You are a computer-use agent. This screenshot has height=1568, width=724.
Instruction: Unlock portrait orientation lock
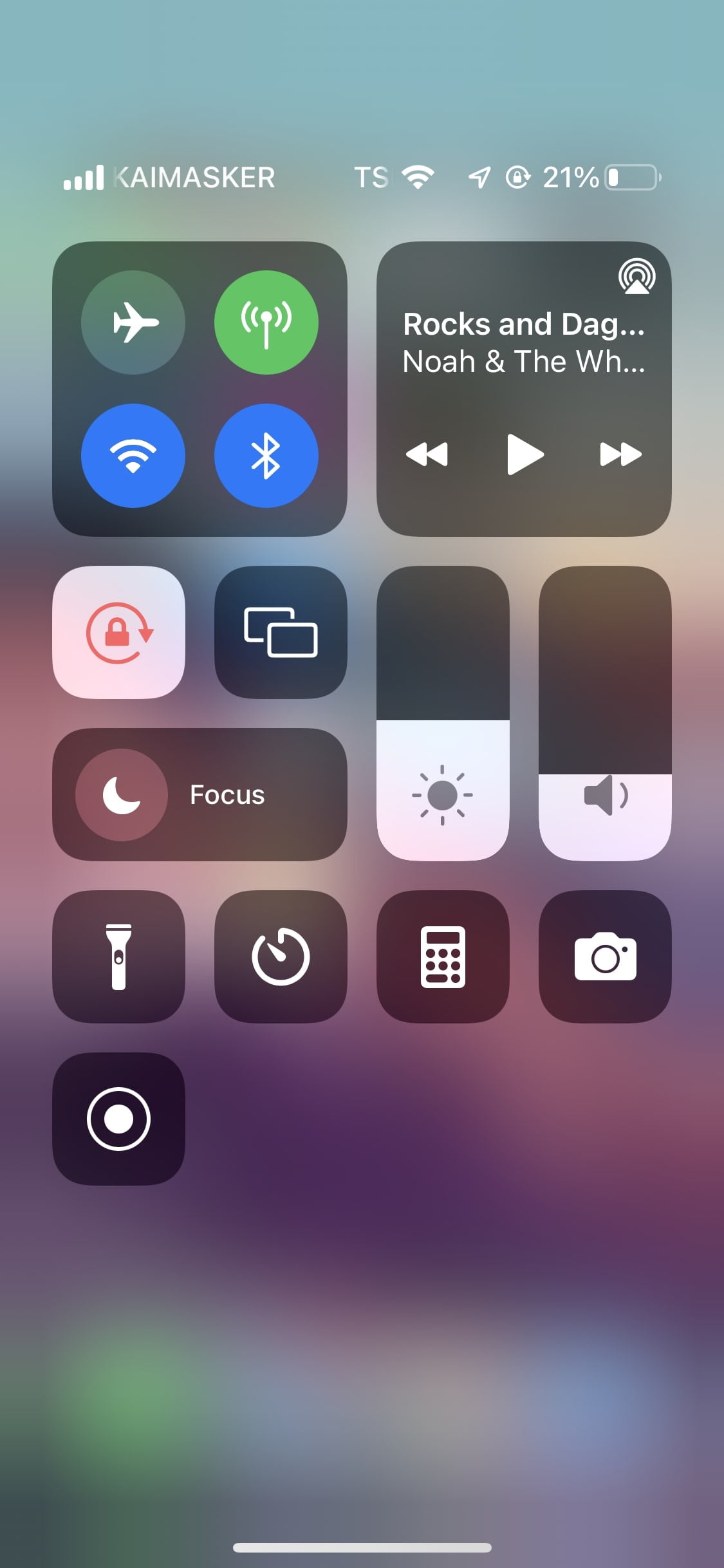(119, 632)
